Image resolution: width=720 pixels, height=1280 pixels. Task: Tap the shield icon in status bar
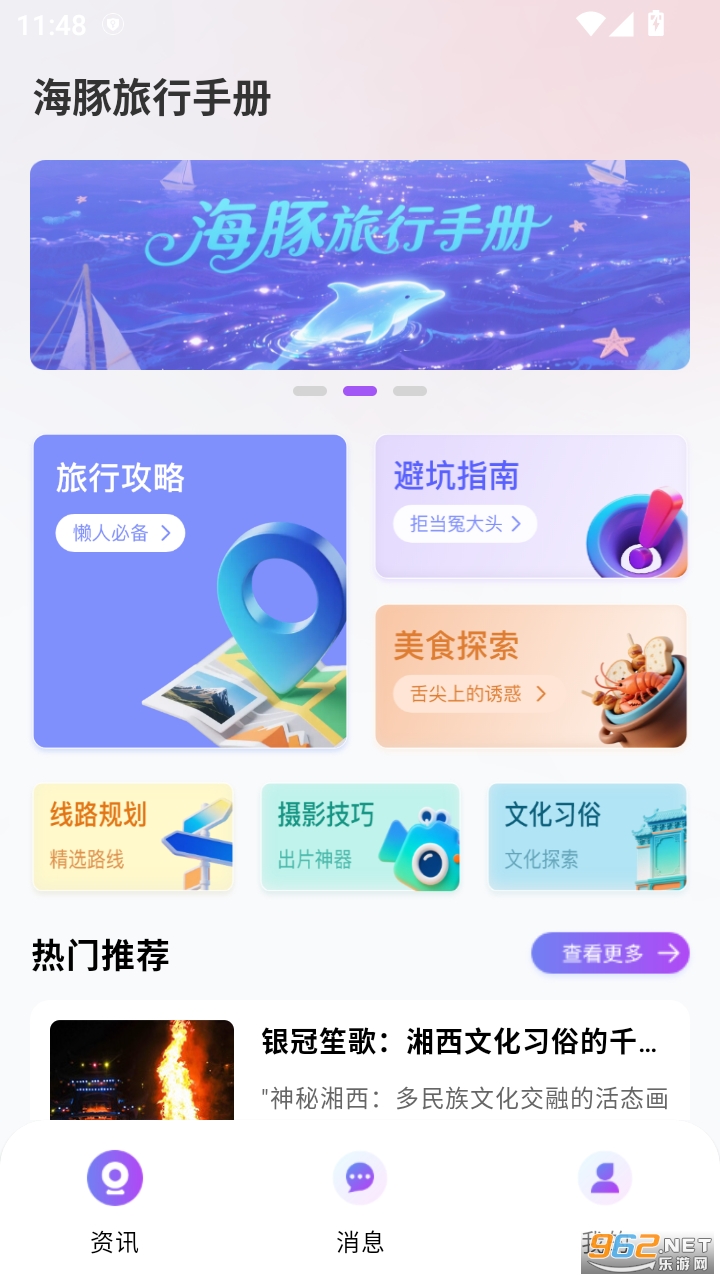(x=113, y=22)
